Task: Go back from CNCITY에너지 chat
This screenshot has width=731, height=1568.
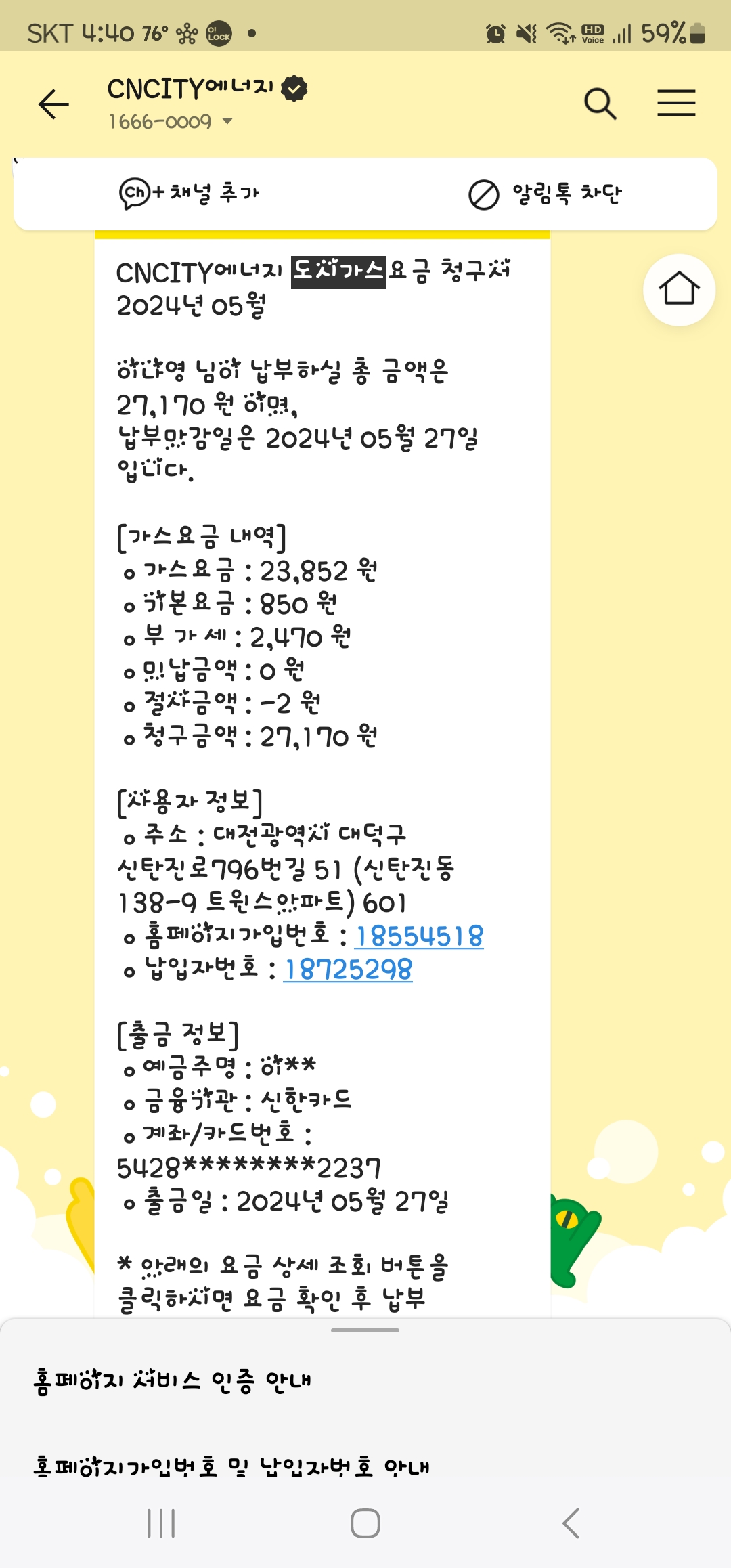Action: (53, 104)
